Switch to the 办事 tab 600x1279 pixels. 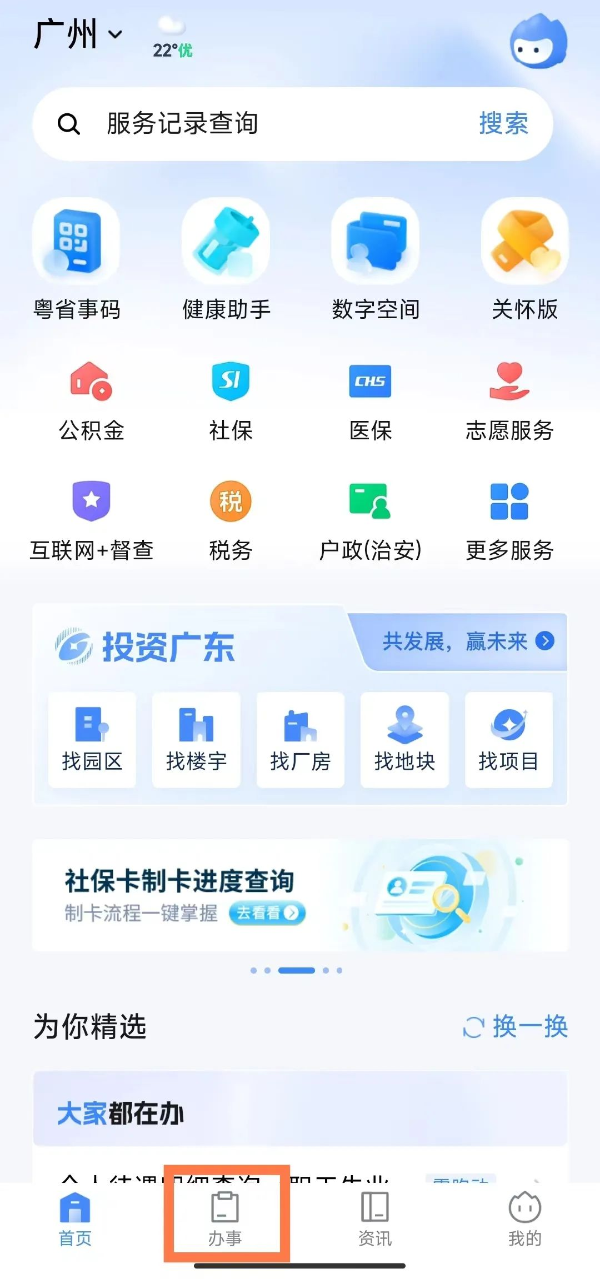(x=225, y=1218)
